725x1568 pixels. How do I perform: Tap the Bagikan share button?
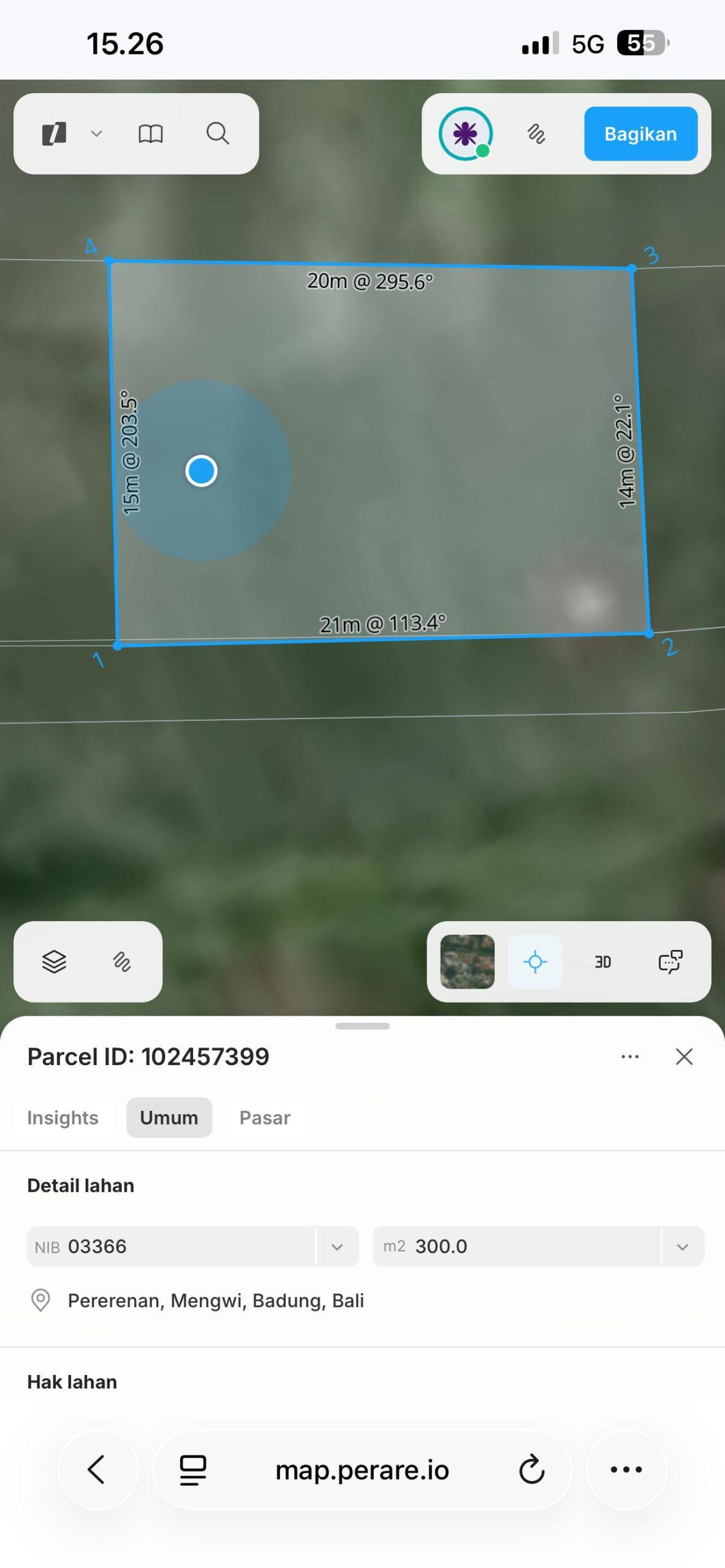pos(640,134)
